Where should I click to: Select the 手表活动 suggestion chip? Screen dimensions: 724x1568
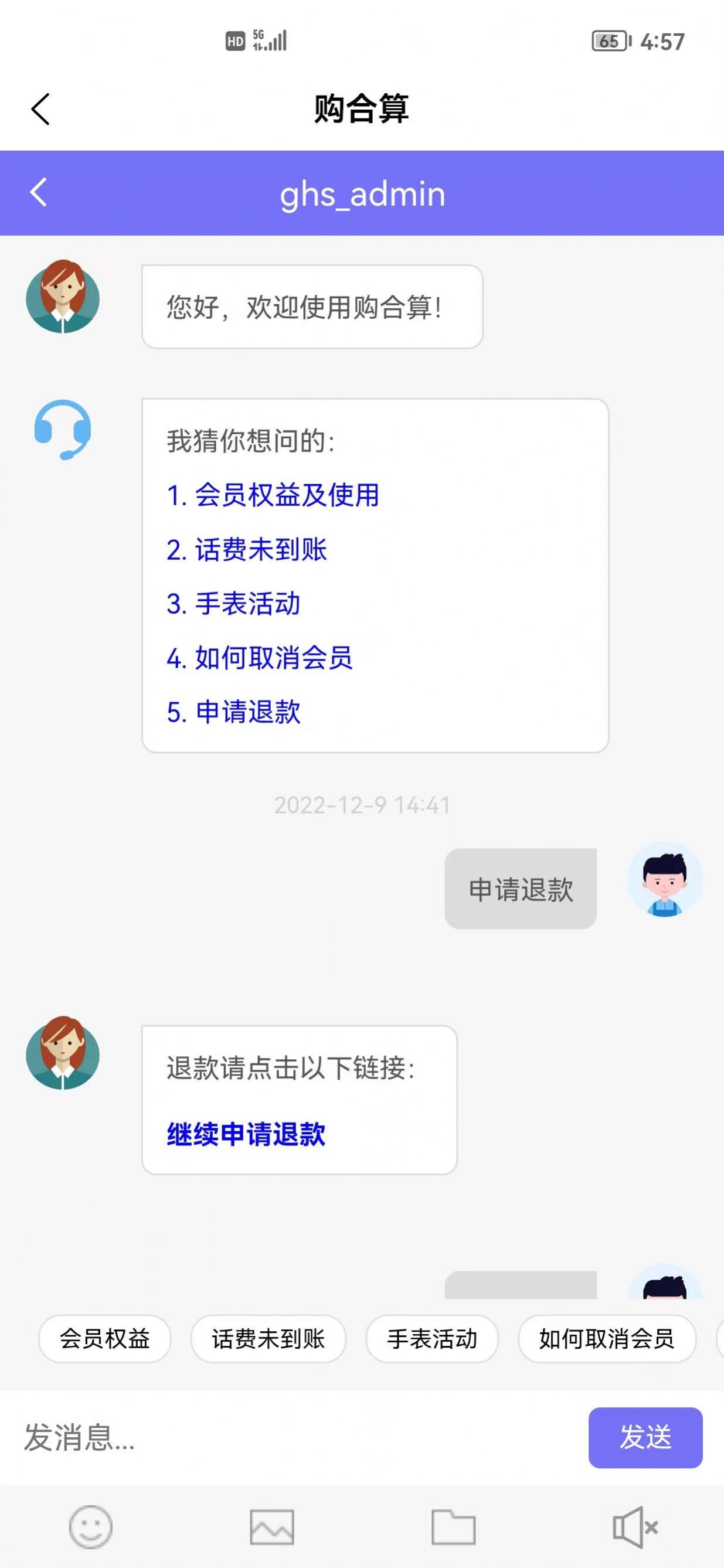[431, 1339]
